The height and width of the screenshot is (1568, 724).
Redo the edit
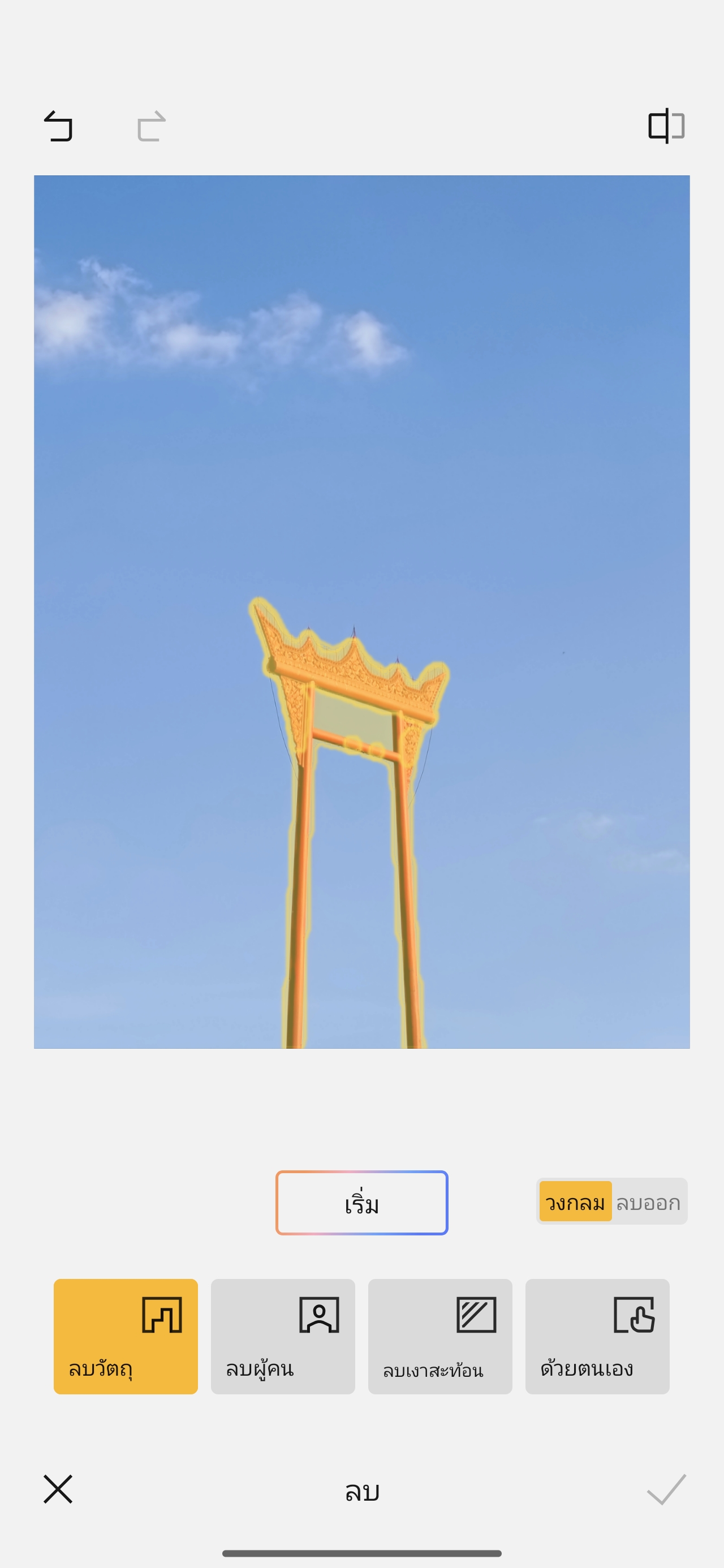pos(151,126)
